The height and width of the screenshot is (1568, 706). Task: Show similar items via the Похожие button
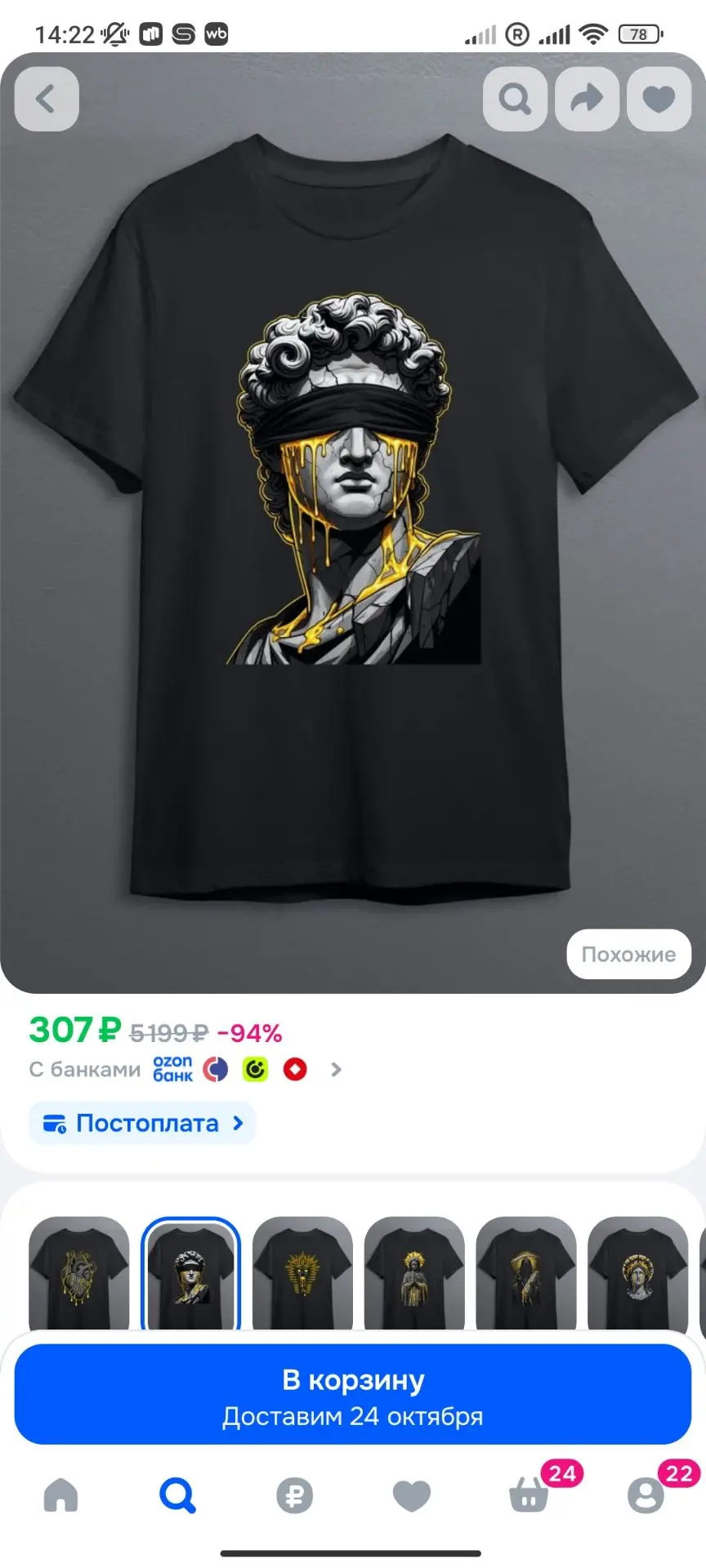coord(628,954)
